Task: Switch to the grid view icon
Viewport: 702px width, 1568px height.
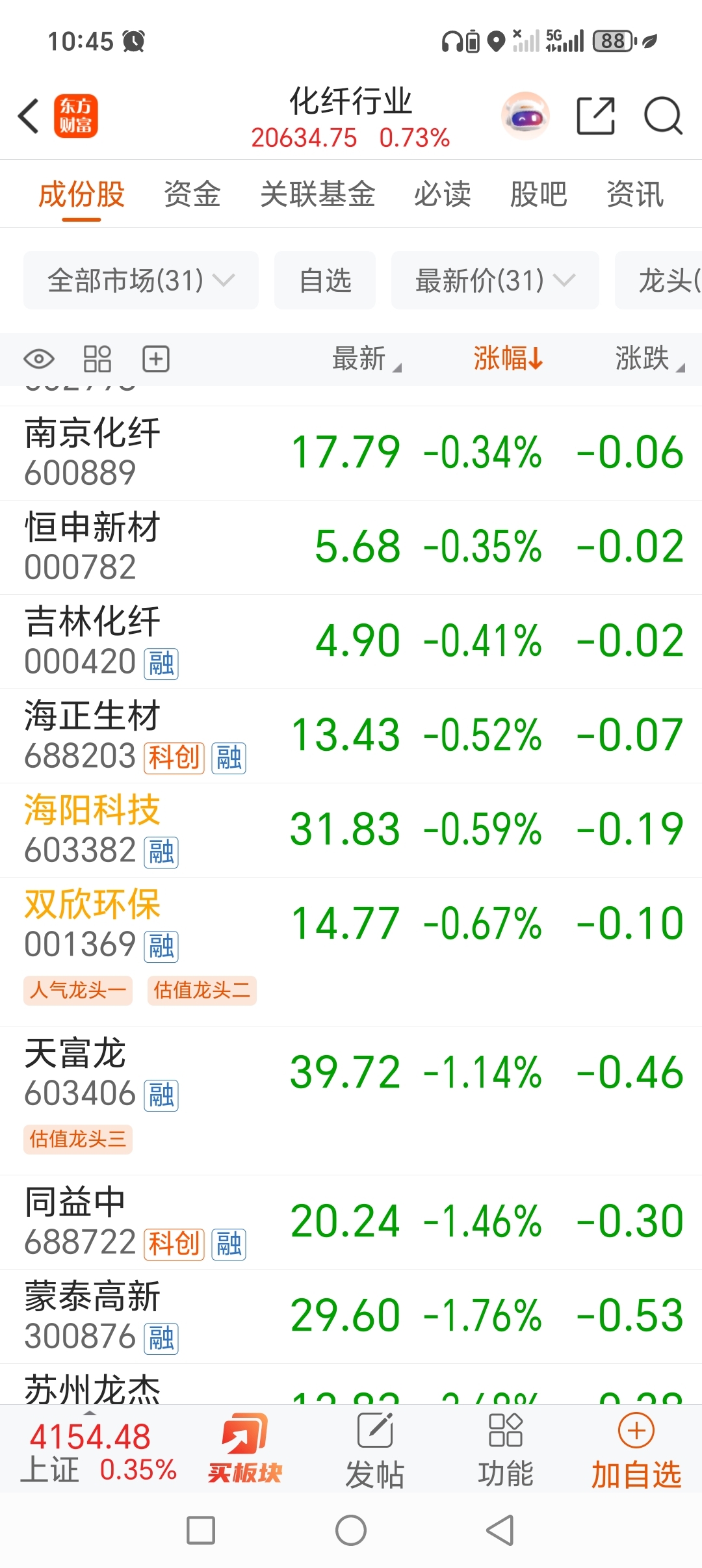Action: click(97, 359)
